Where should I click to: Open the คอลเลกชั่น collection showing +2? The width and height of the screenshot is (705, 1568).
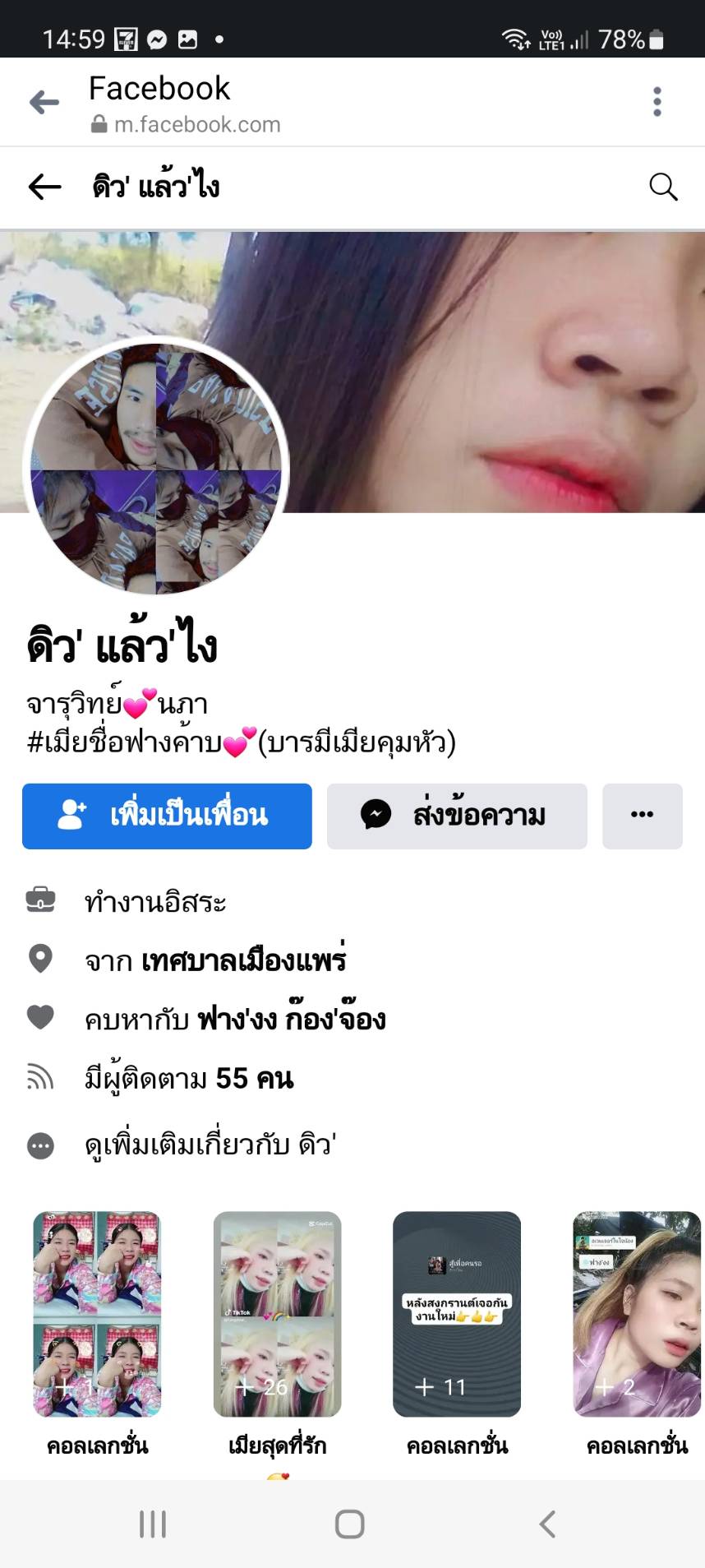637,1314
